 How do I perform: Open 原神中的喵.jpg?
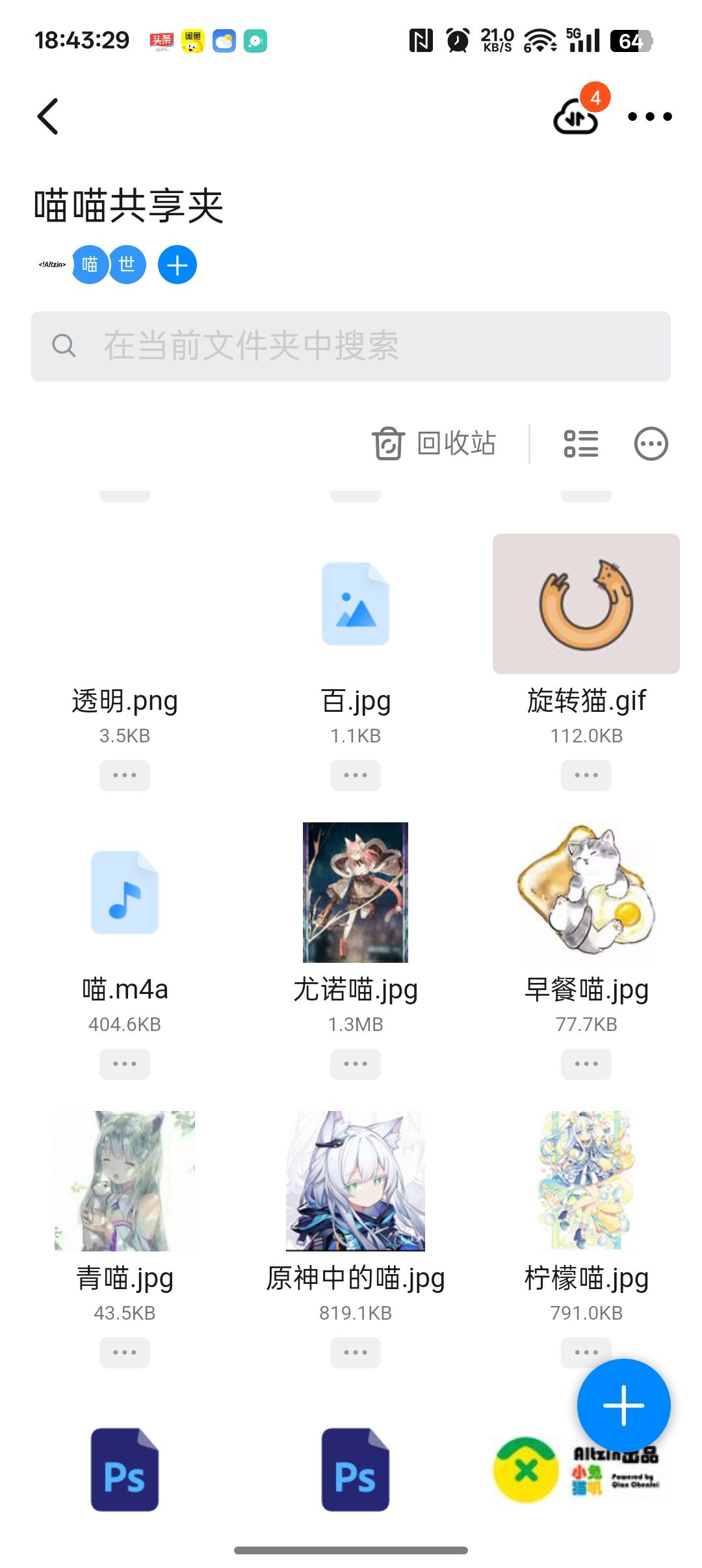[x=356, y=1181]
